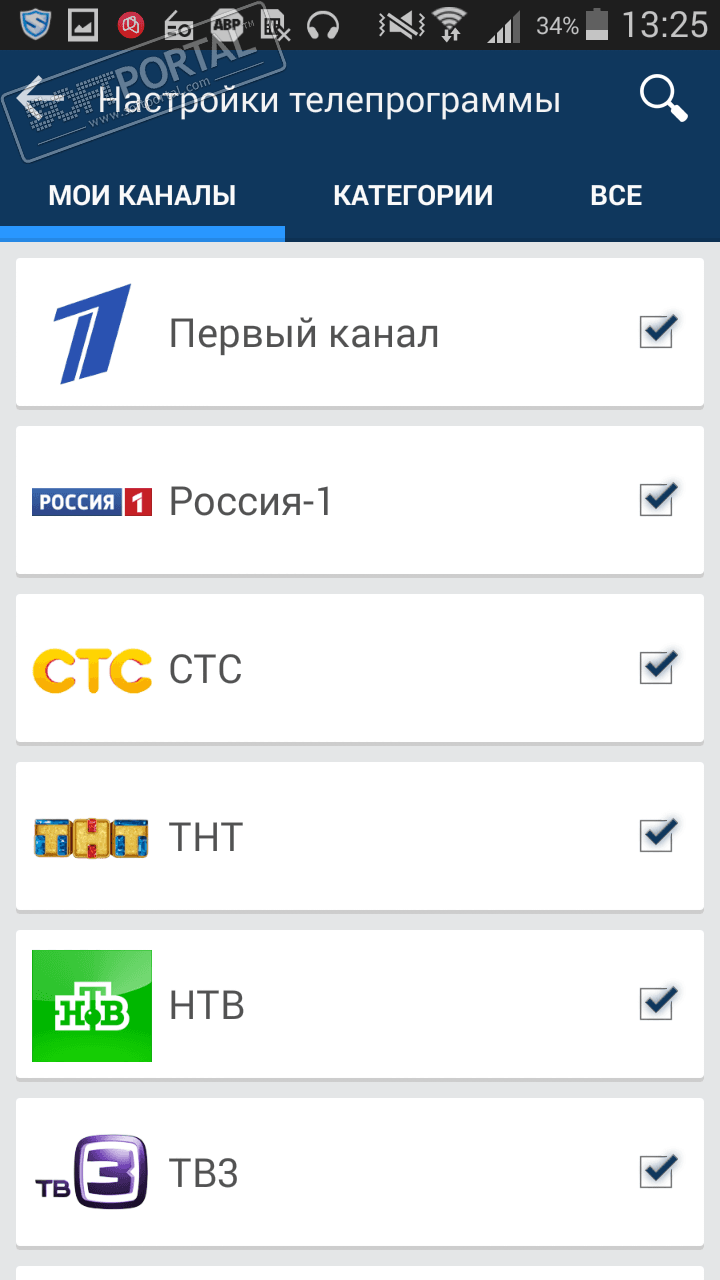Viewport: 720px width, 1280px height.
Task: Uncheck the Первый канал checkbox
Action: click(x=657, y=333)
